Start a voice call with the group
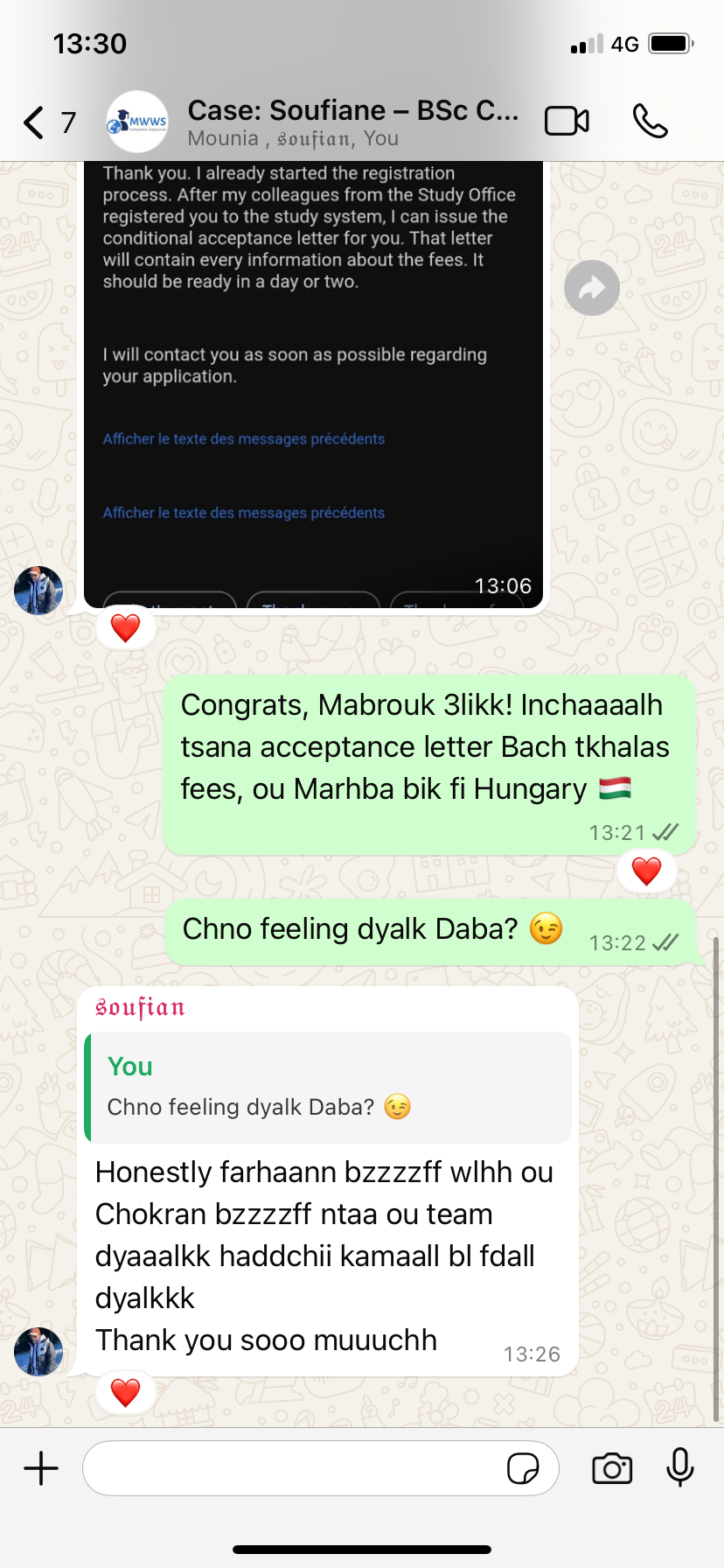Image resolution: width=724 pixels, height=1568 pixels. 650,122
